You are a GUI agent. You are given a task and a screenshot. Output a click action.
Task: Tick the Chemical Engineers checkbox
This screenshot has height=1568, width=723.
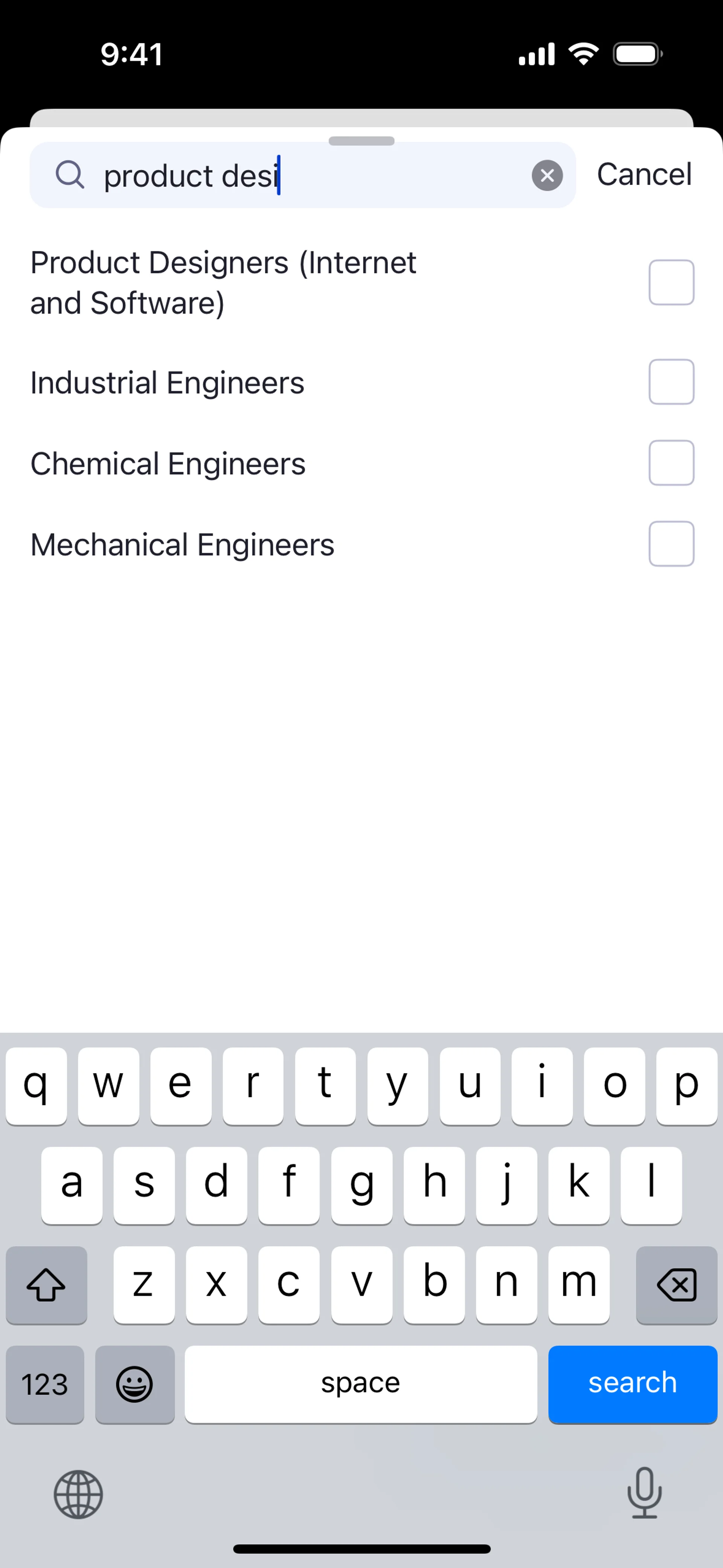pyautogui.click(x=671, y=463)
